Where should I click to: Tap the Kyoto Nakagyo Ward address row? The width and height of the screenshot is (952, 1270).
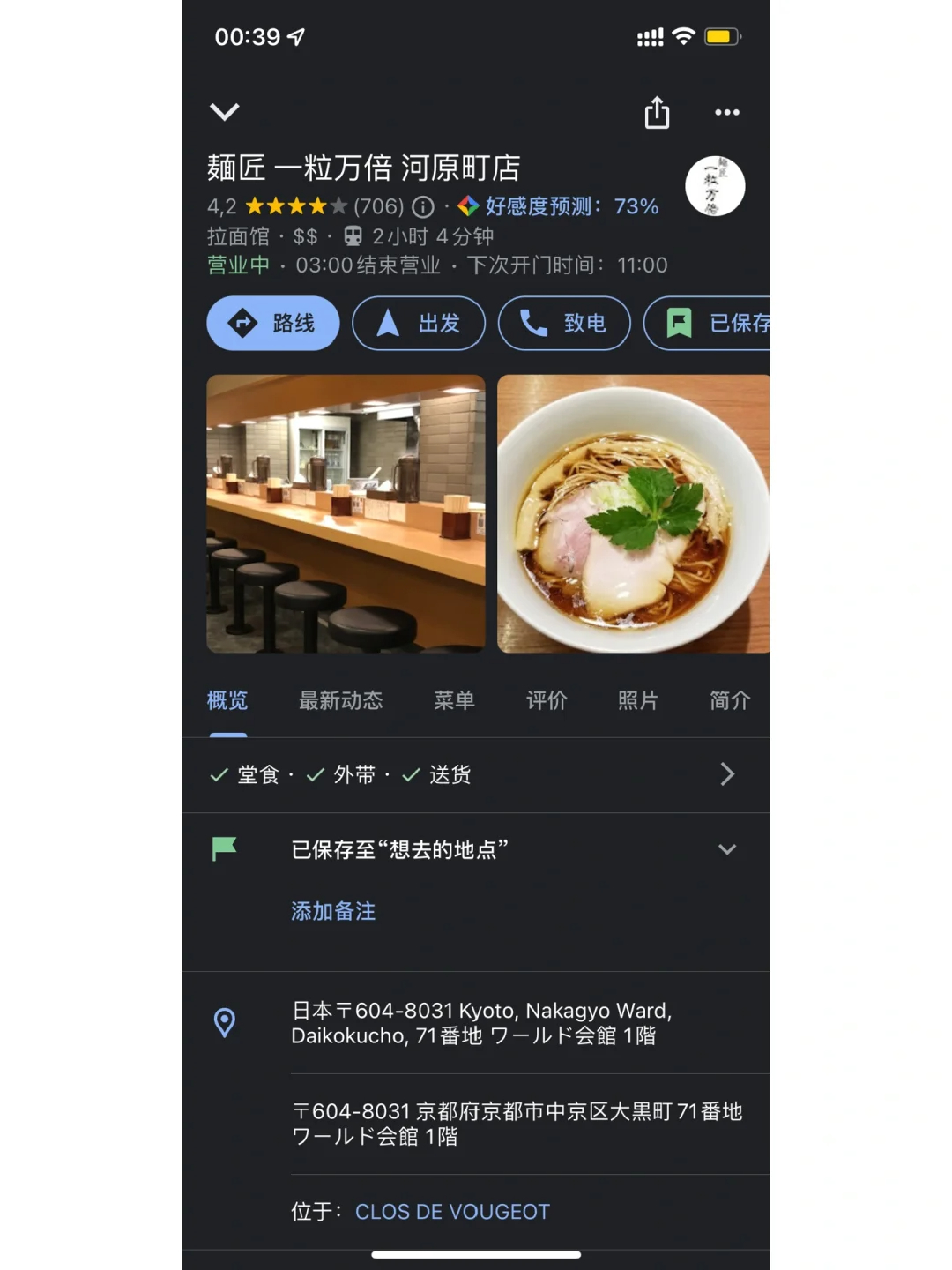click(481, 1023)
